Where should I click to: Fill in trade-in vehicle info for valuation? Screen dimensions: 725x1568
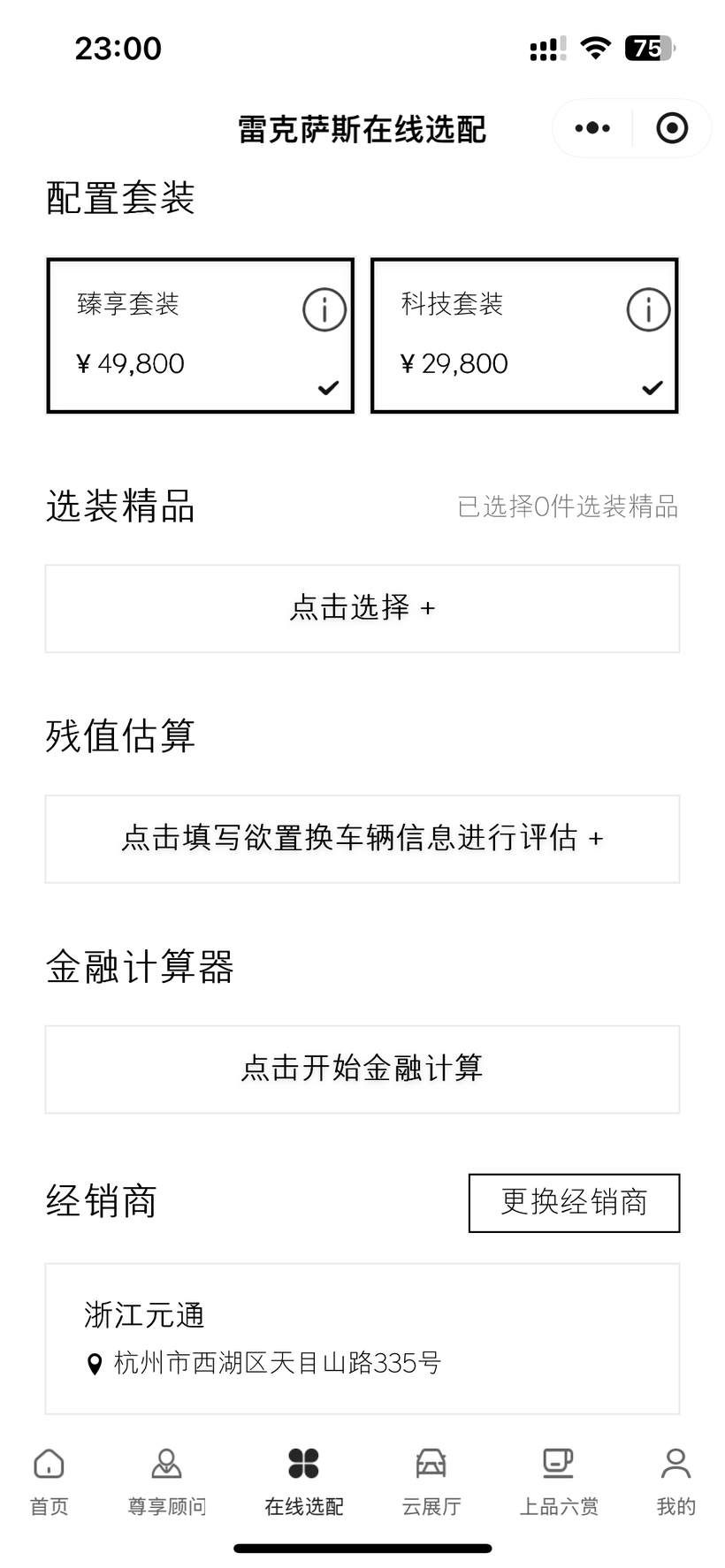point(362,839)
